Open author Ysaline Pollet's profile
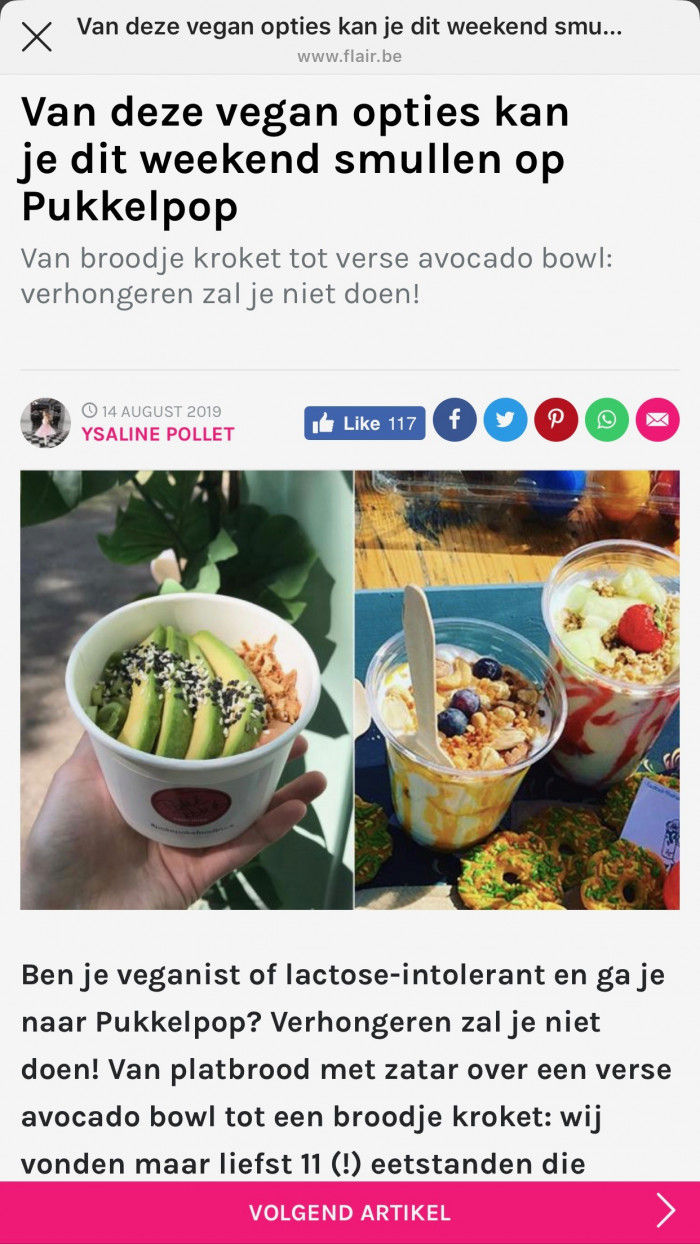This screenshot has width=700, height=1244. [x=158, y=434]
